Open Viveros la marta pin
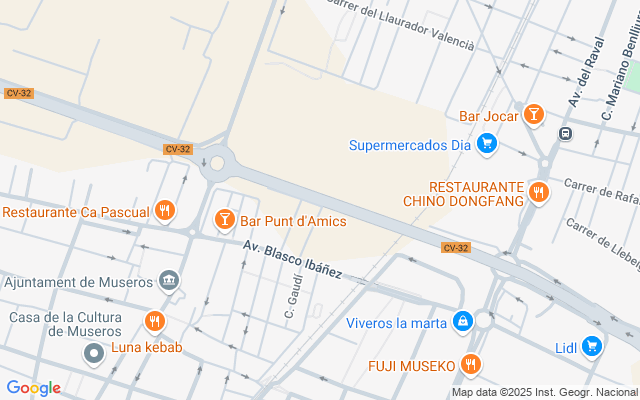 tap(462, 322)
